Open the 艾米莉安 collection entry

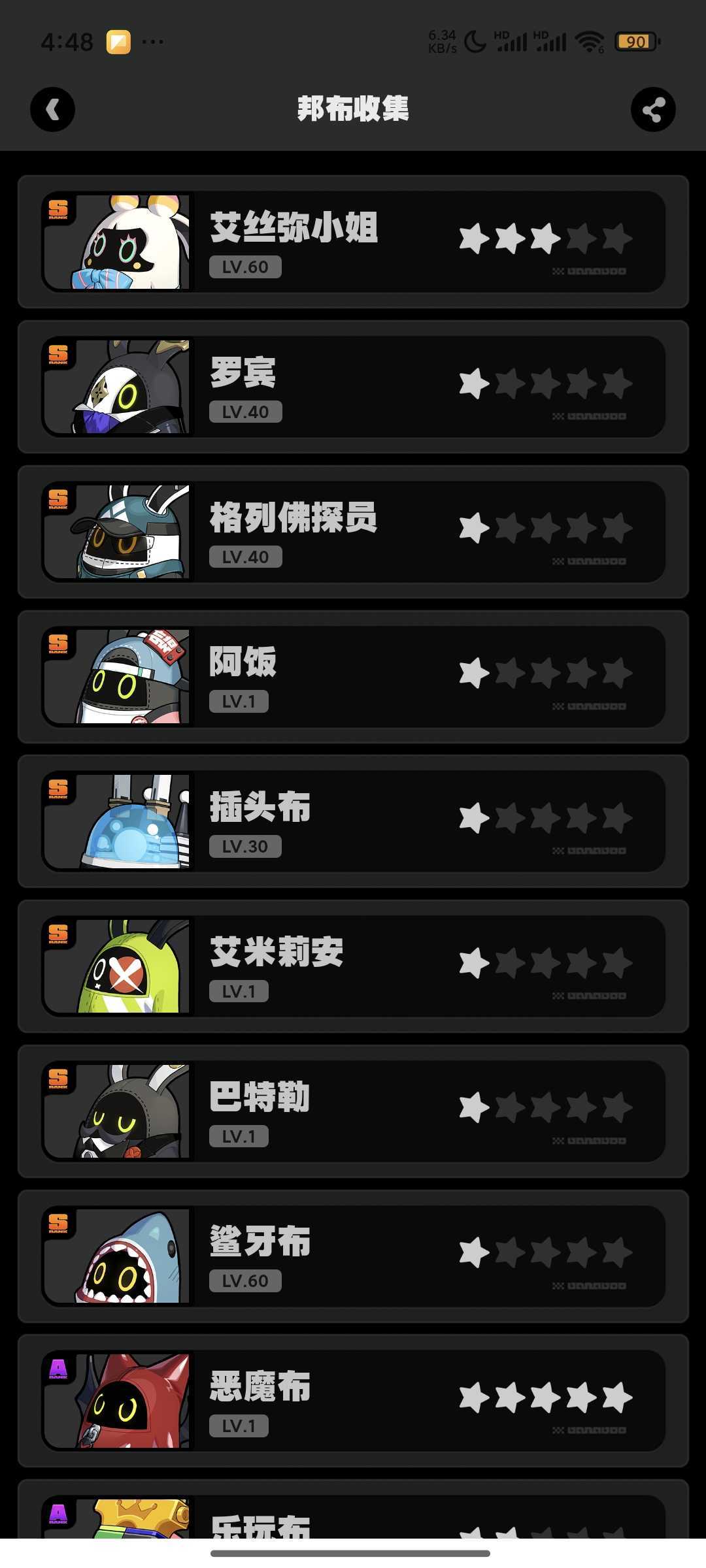coord(353,967)
